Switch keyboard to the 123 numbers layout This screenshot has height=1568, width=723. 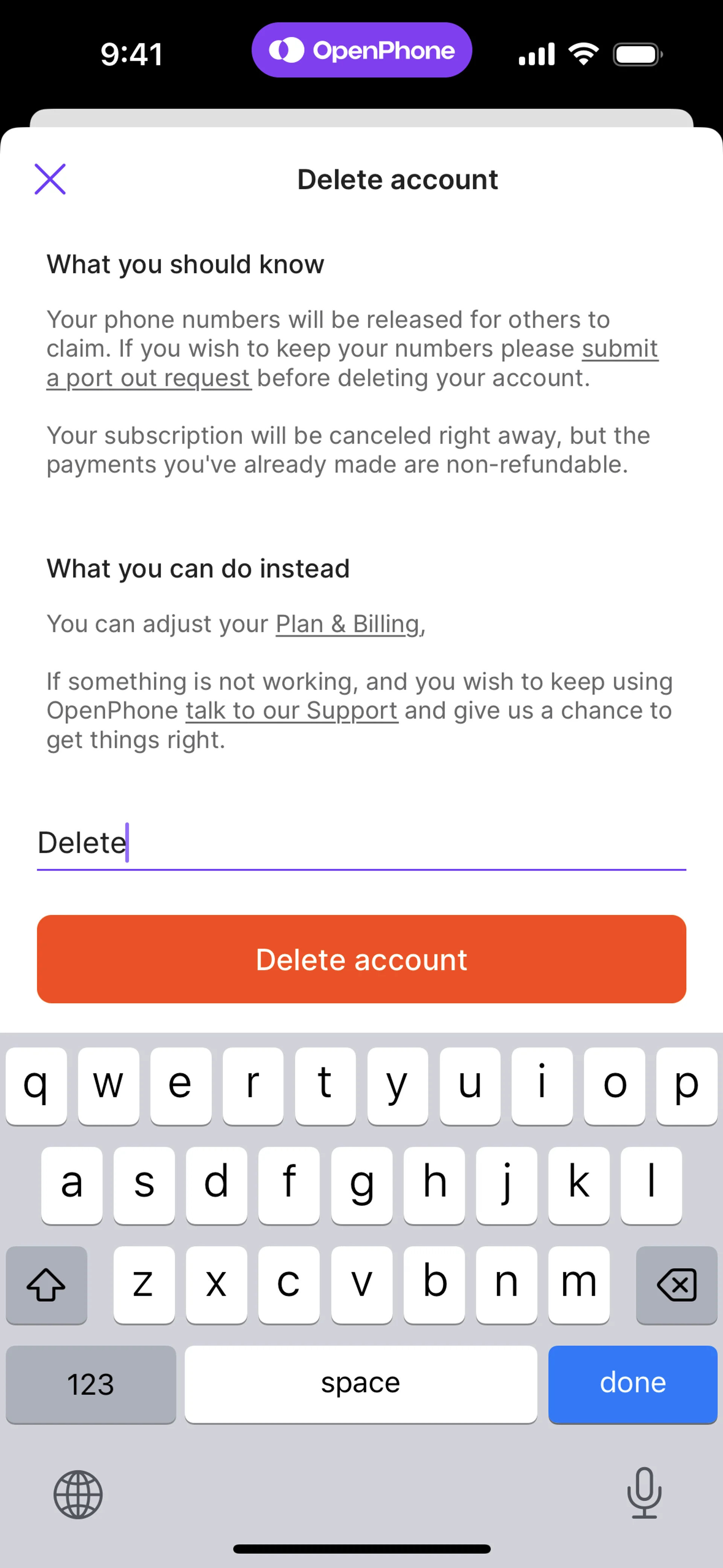[x=91, y=1383]
